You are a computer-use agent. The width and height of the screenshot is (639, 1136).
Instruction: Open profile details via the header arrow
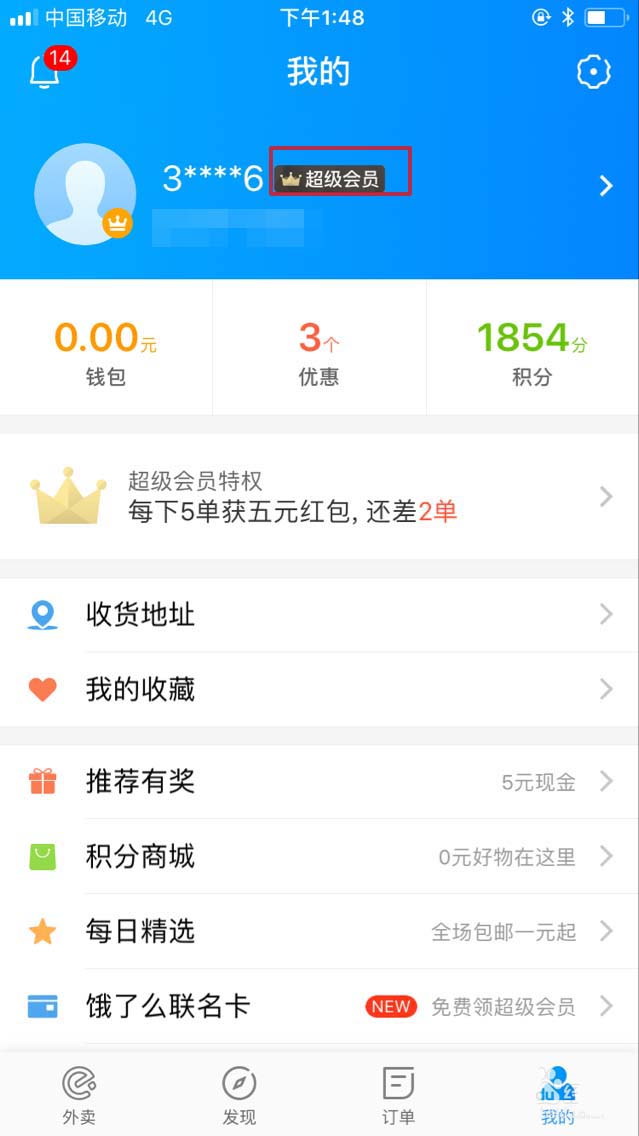click(605, 185)
